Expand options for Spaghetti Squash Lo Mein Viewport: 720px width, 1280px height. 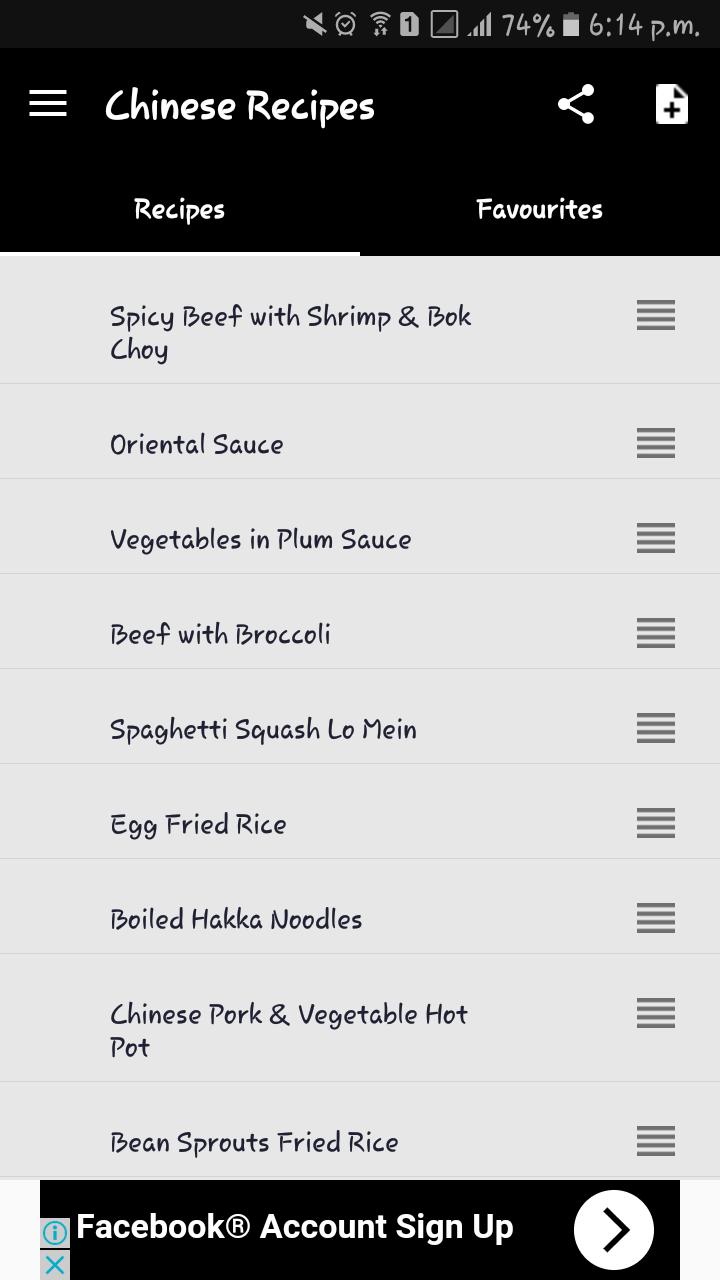tap(655, 728)
